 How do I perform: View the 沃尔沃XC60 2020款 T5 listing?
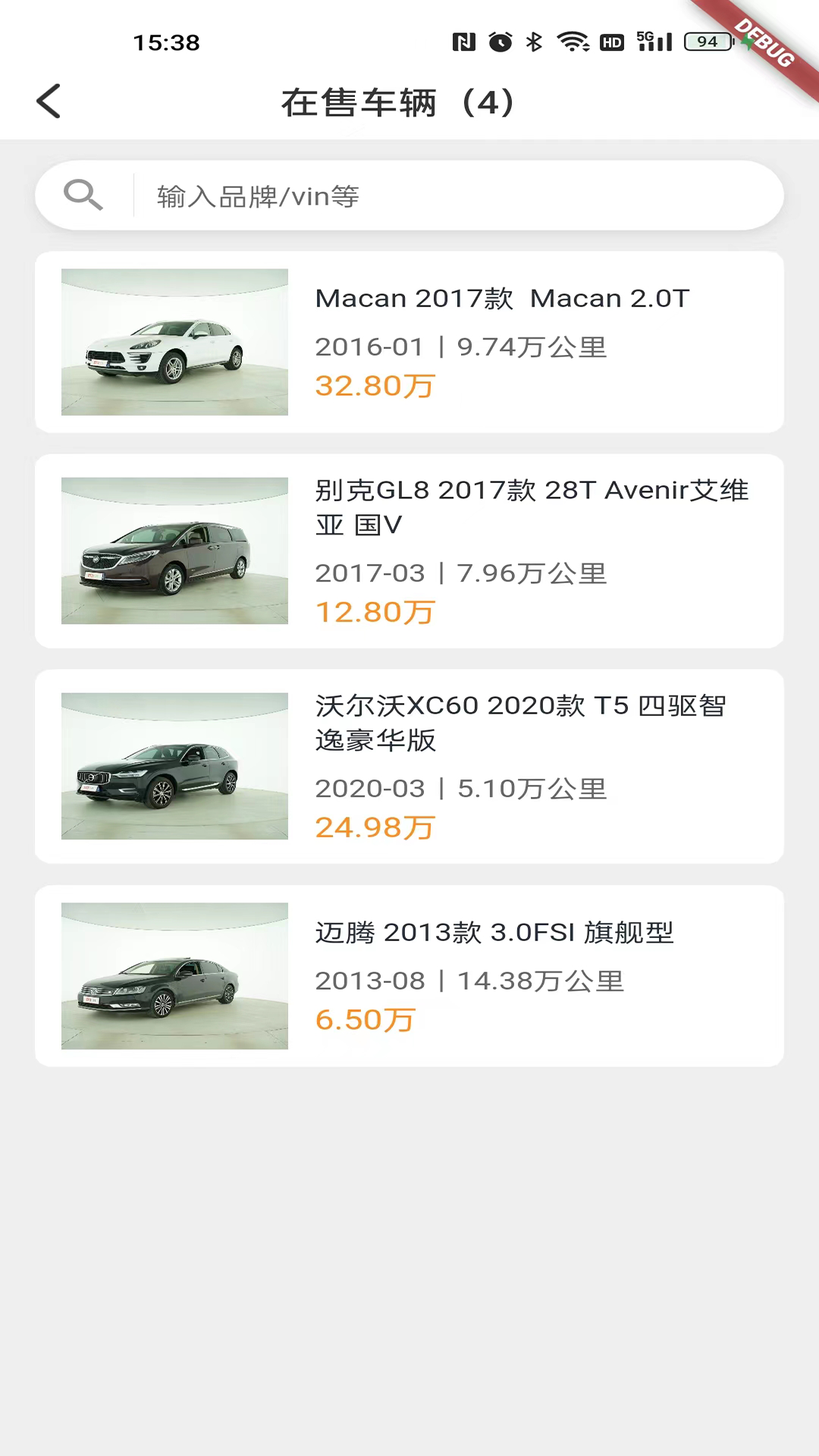409,767
